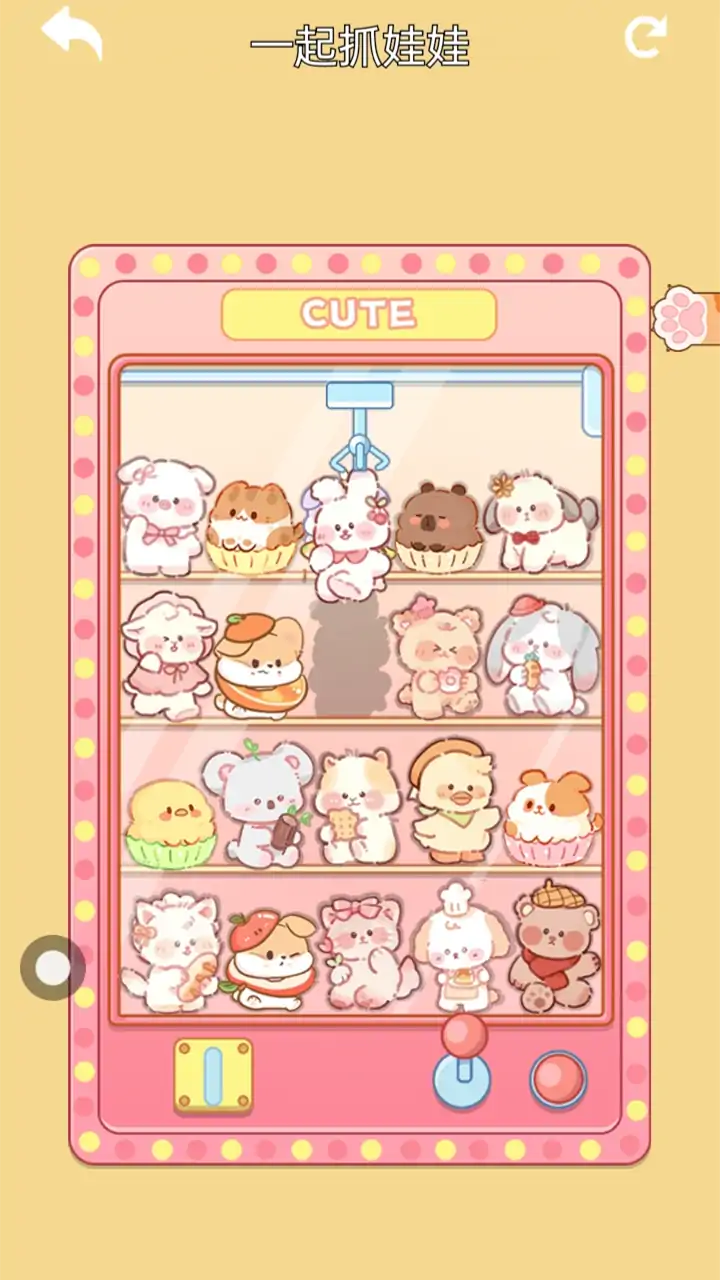Tap the floating gray circle button

(x=52, y=967)
